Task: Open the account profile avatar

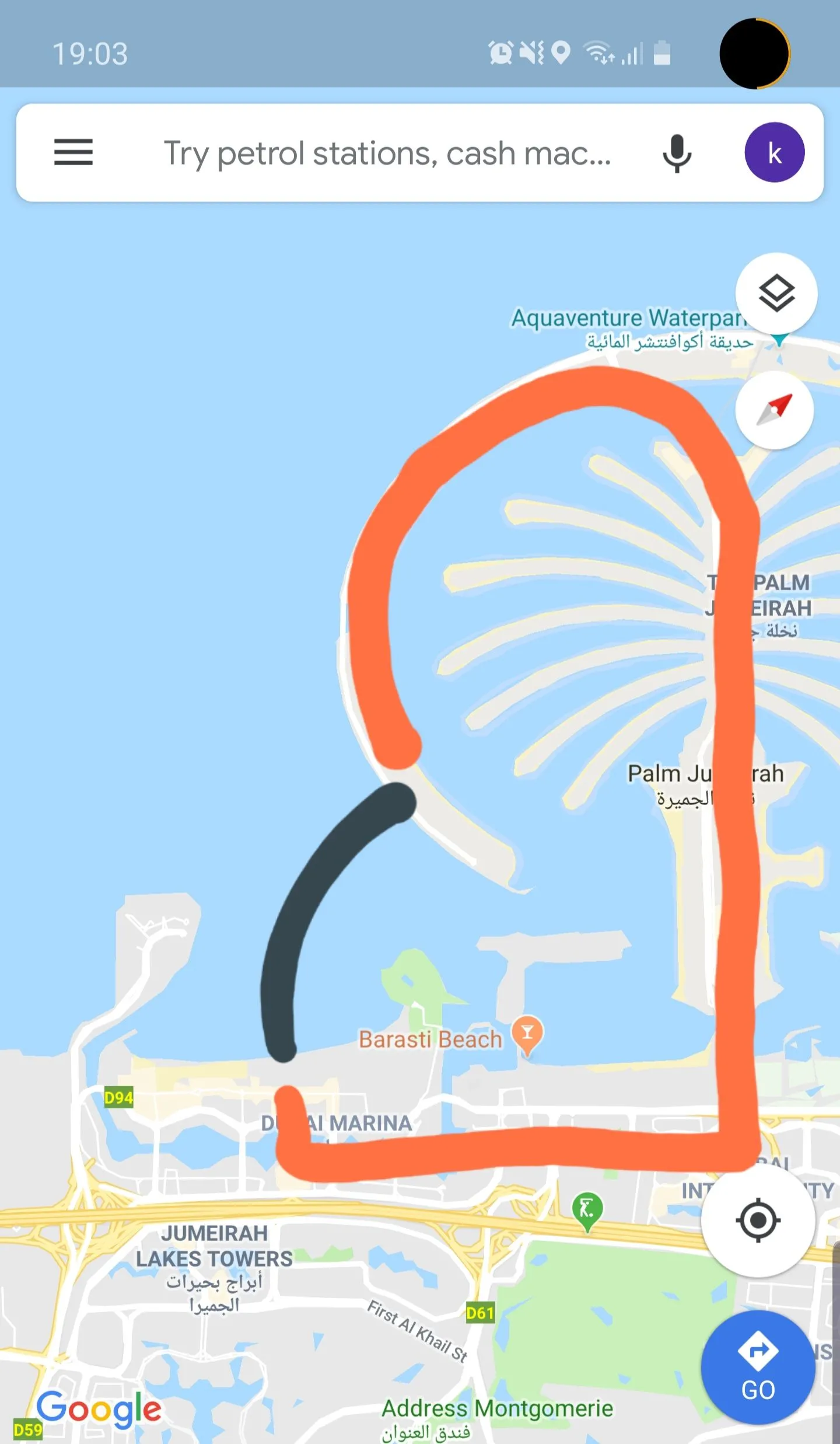Action: [x=774, y=152]
